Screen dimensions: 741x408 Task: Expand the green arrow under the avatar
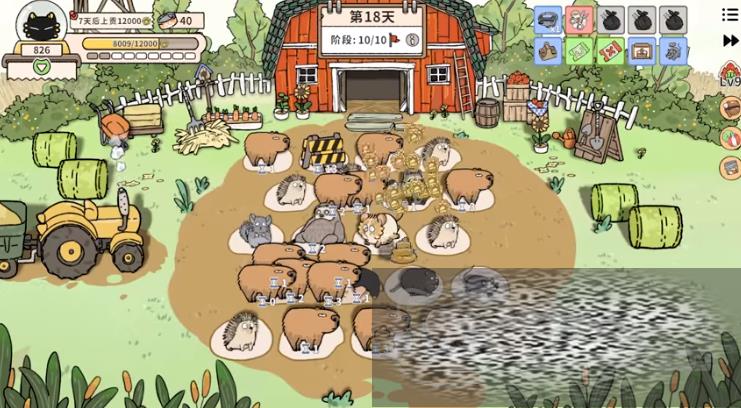point(41,66)
